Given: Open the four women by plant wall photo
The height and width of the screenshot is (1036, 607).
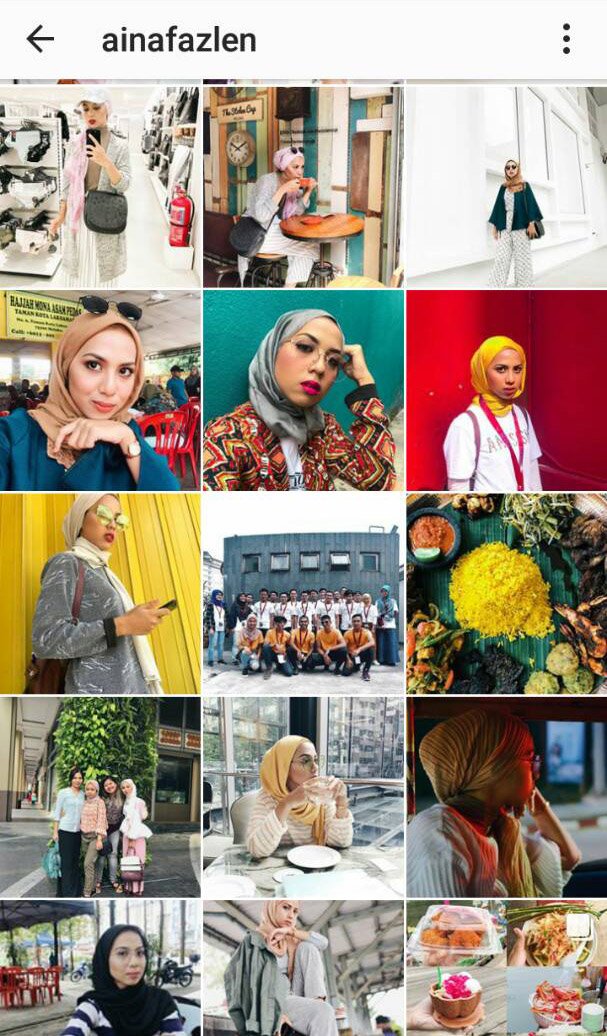Looking at the screenshot, I should pos(100,797).
